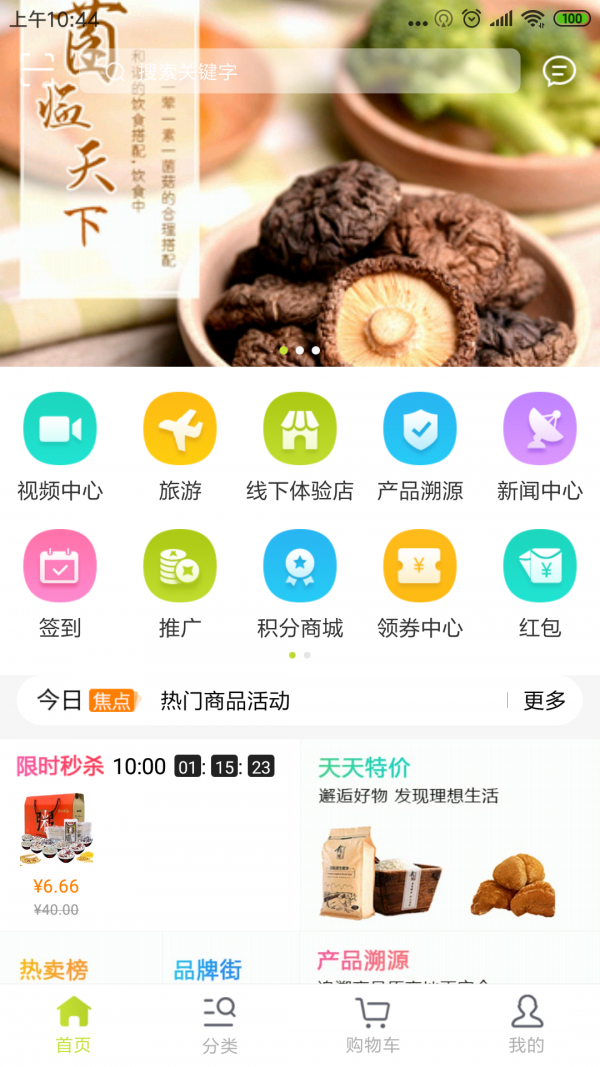Open the message icon beside search
600x1067 pixels.
tap(559, 71)
